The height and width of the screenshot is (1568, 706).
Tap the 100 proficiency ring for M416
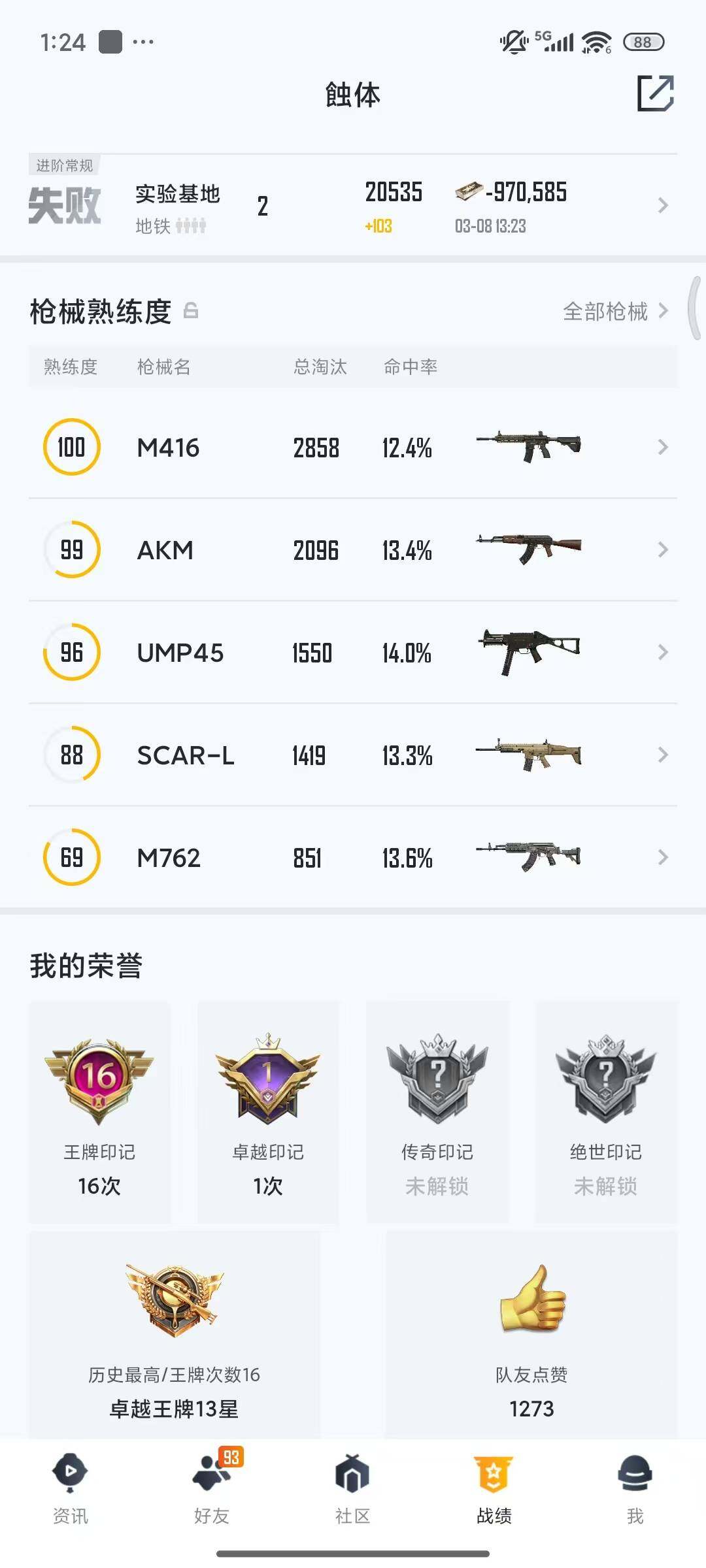click(x=72, y=448)
